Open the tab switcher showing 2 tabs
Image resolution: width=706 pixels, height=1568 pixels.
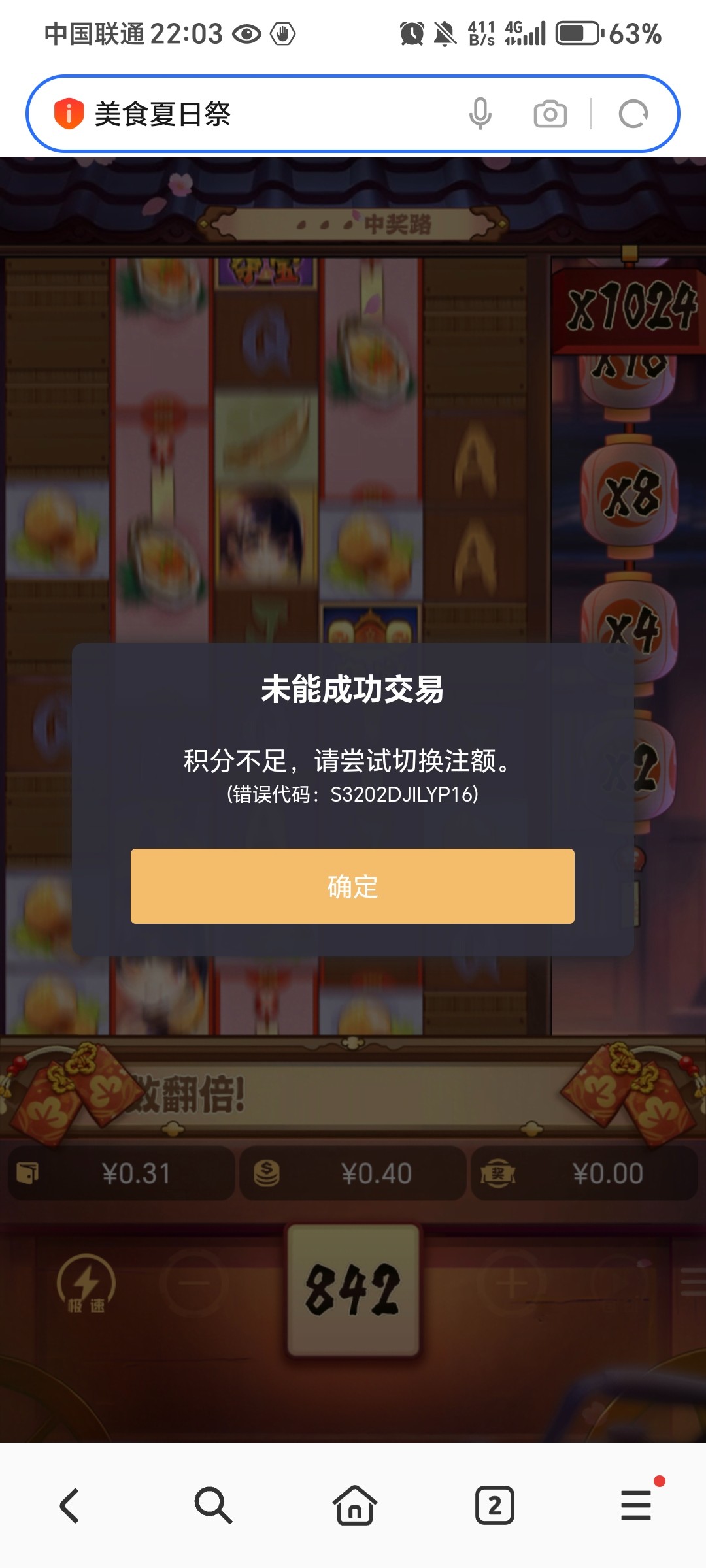[x=495, y=1505]
